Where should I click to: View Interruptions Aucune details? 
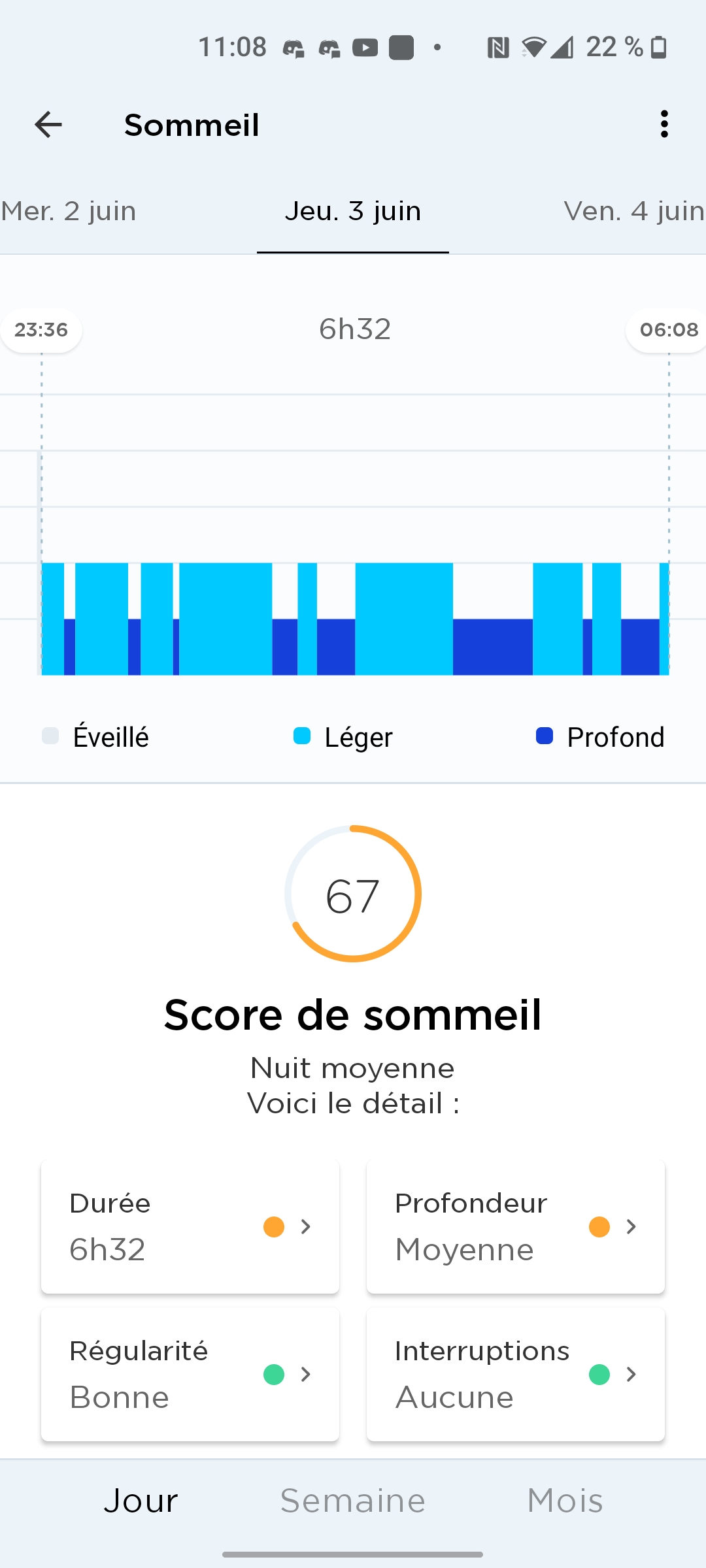click(516, 1374)
